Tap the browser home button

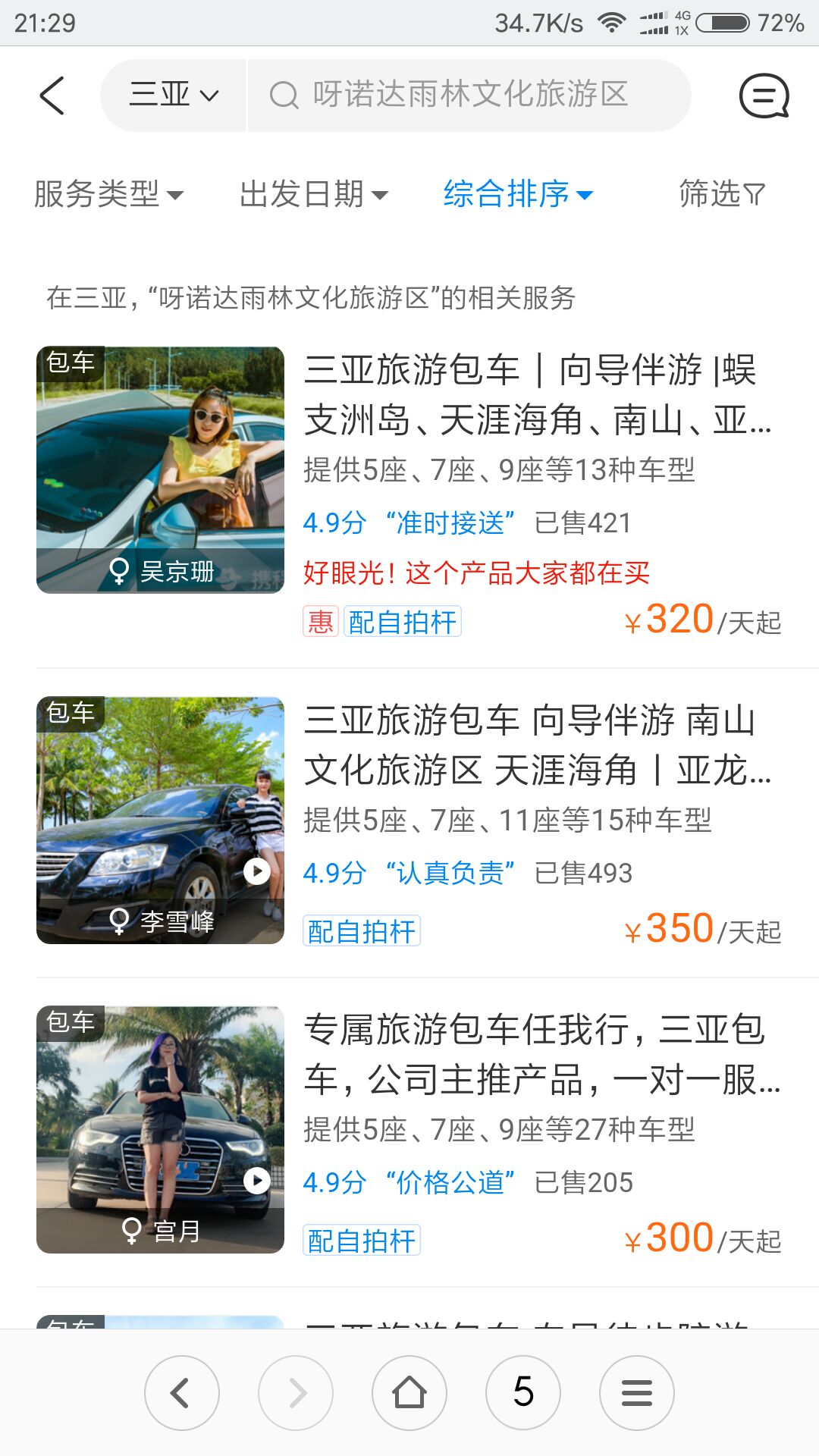409,1393
